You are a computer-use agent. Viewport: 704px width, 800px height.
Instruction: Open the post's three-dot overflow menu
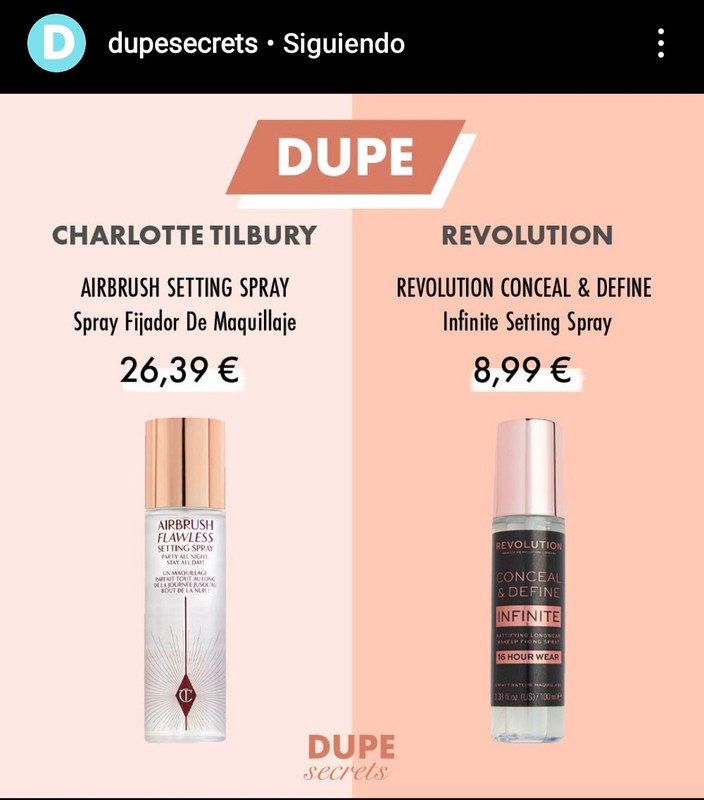pos(661,44)
